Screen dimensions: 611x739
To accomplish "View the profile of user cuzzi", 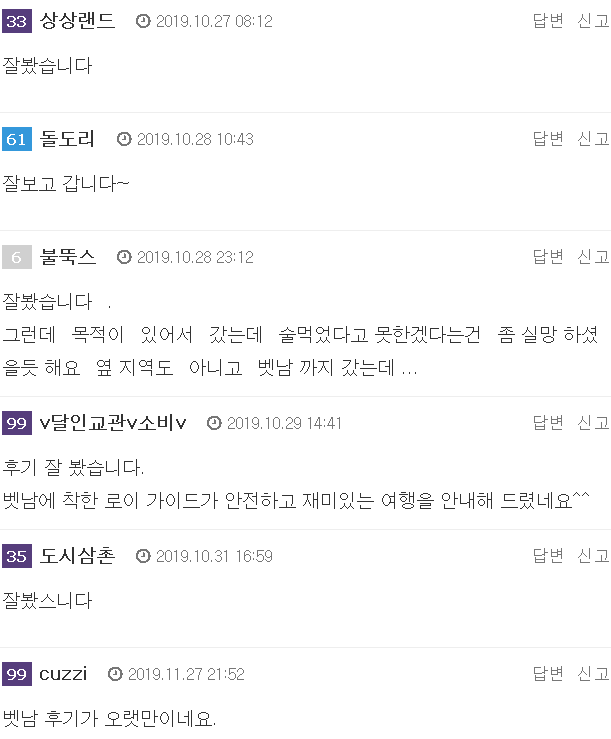I will (63, 674).
